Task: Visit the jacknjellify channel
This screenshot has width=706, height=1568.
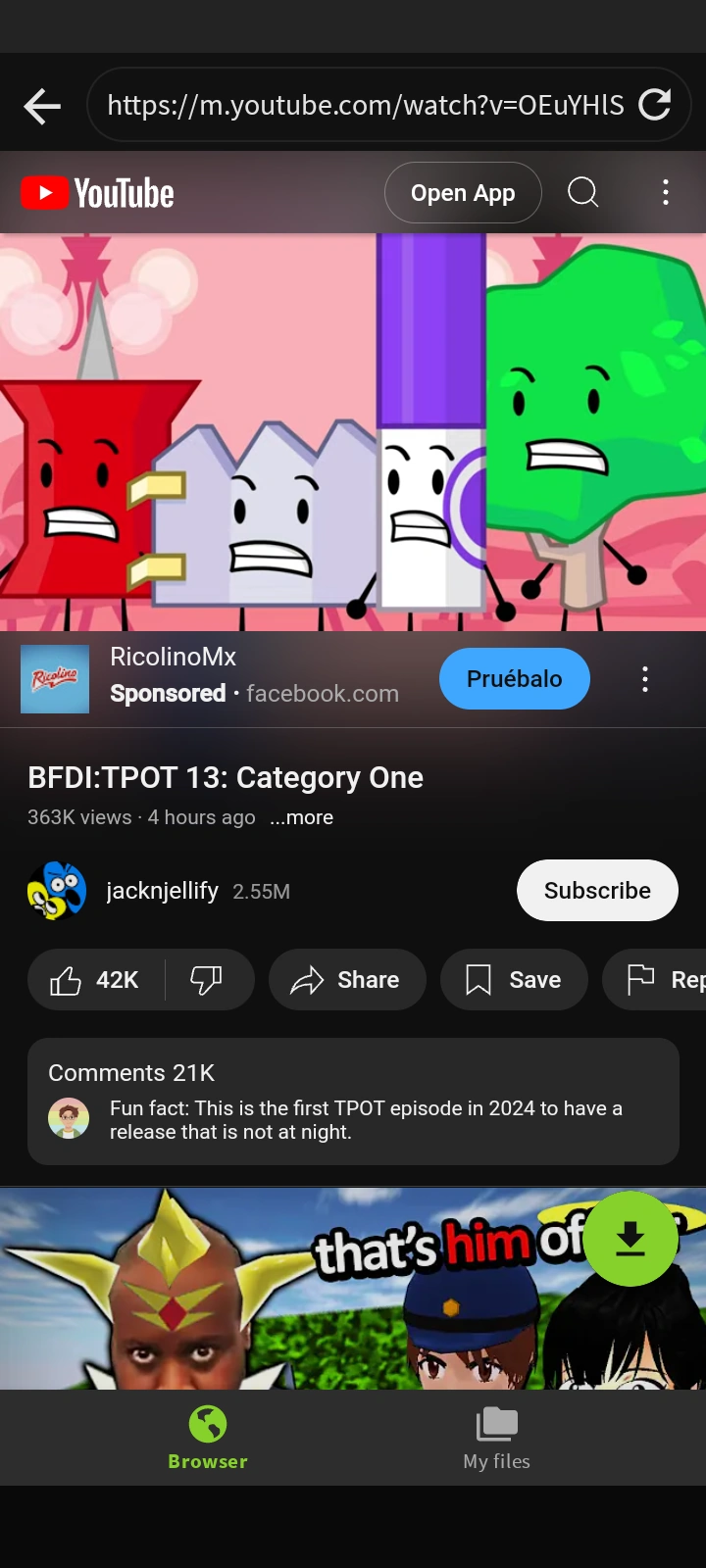Action: [162, 891]
